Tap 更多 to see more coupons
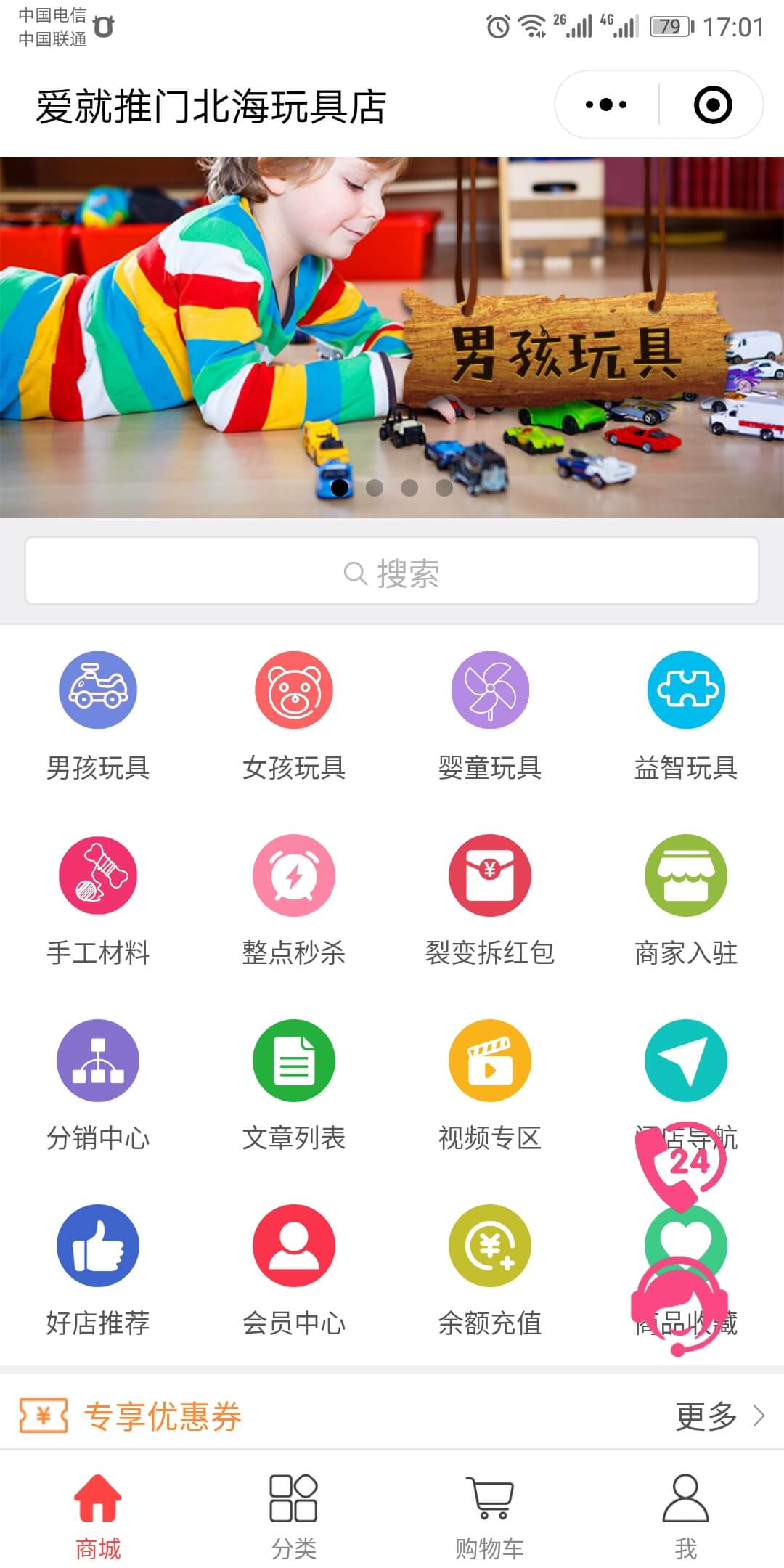This screenshot has height=1568, width=784. pos(719,1416)
